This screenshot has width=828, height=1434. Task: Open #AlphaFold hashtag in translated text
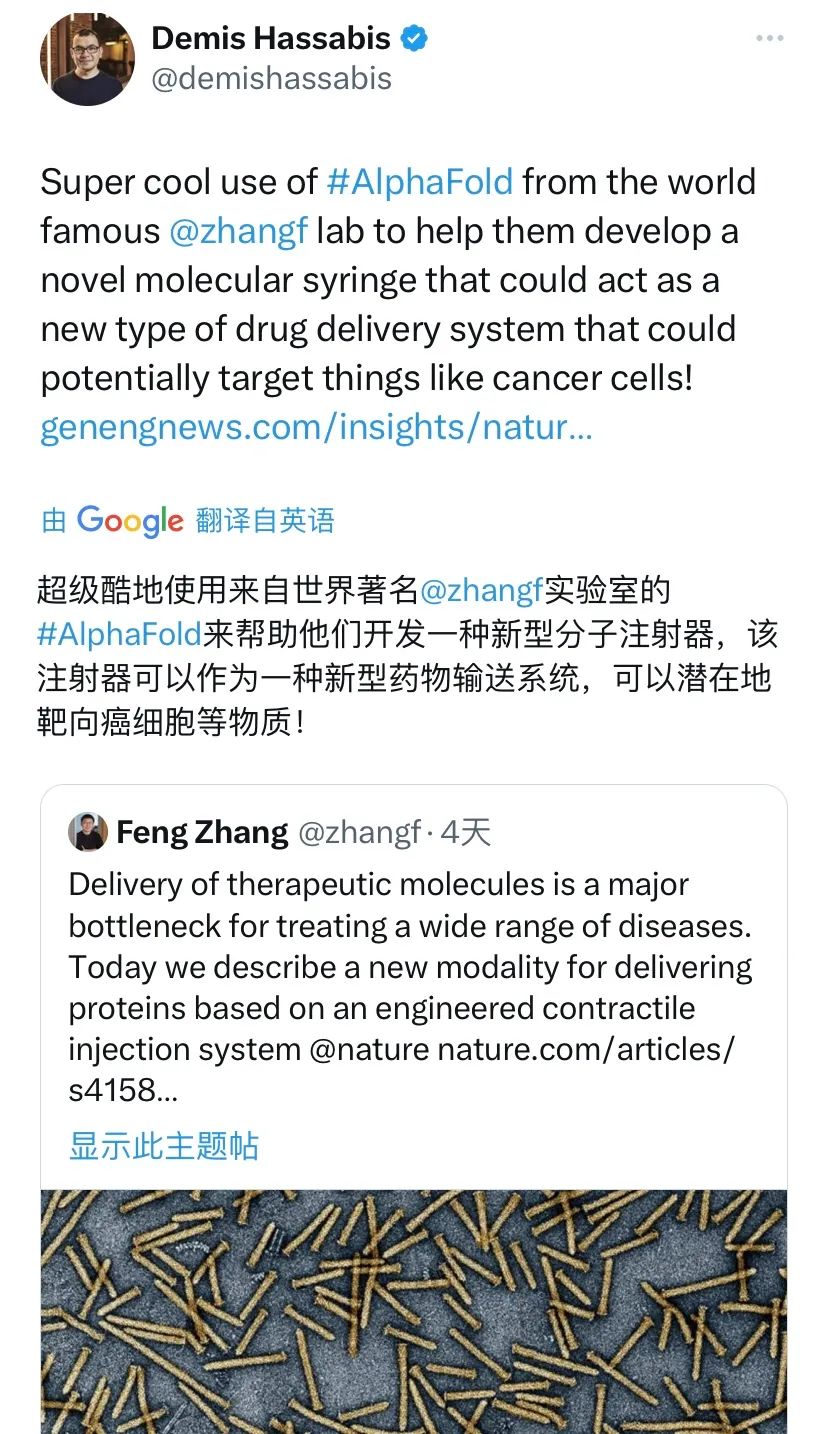tap(119, 634)
